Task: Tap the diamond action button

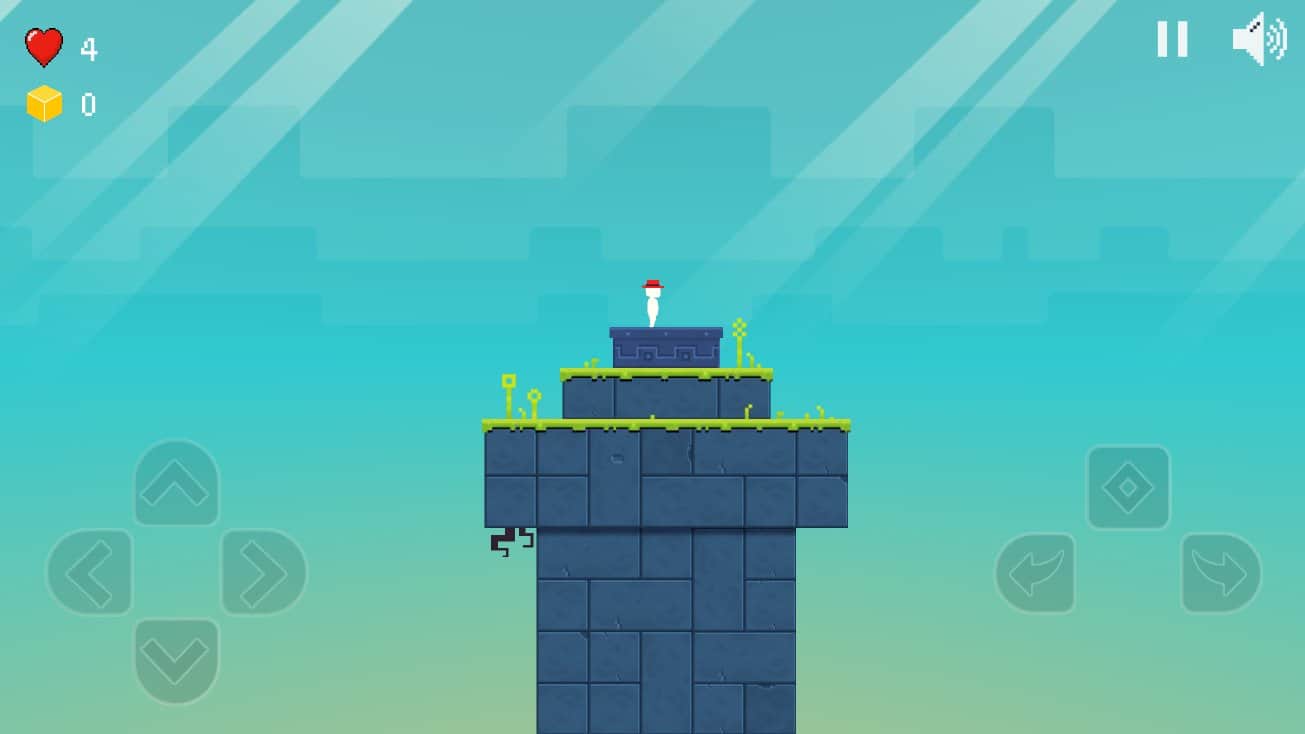Action: coord(1128,488)
